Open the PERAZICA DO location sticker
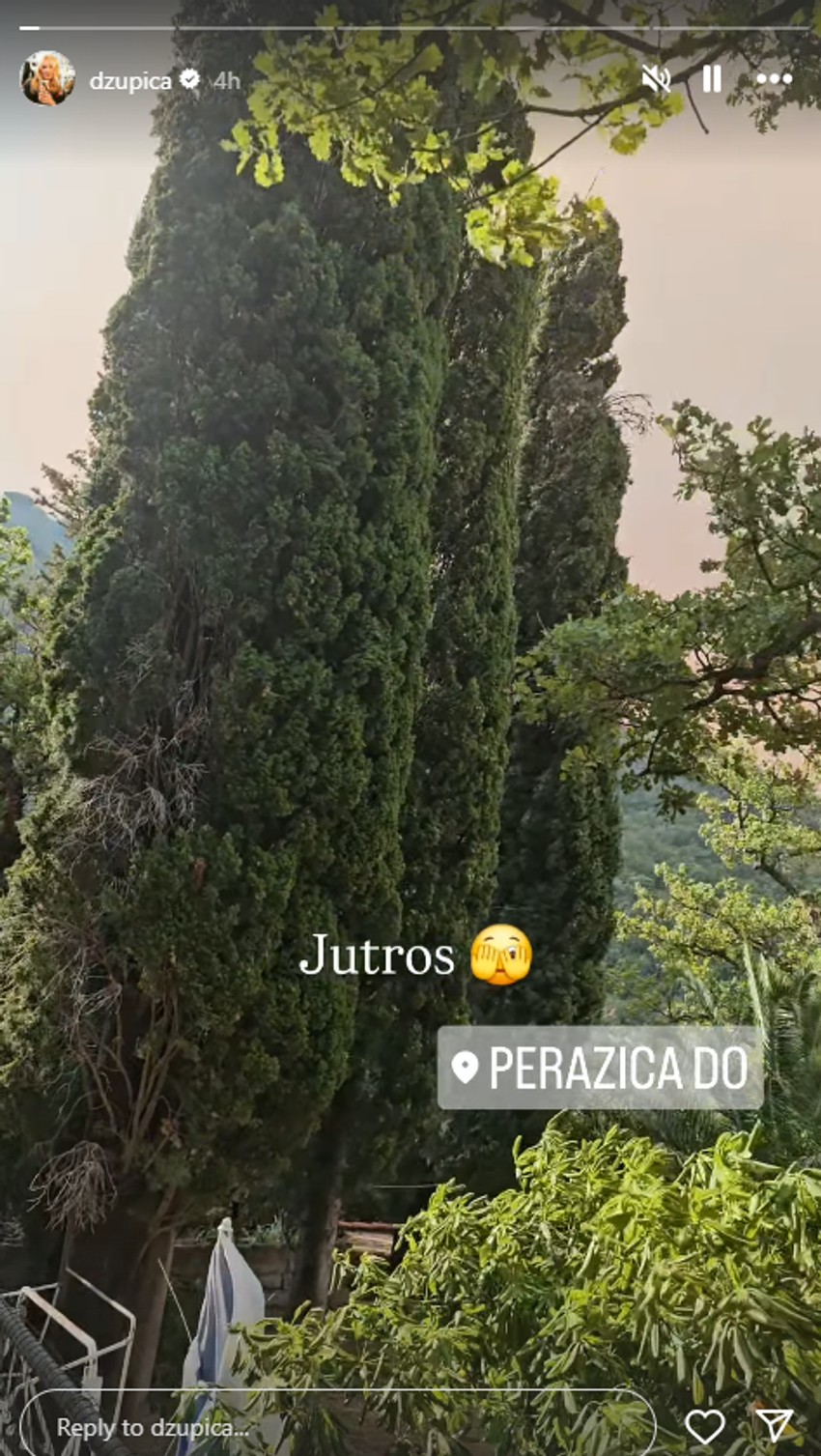 pos(599,1070)
